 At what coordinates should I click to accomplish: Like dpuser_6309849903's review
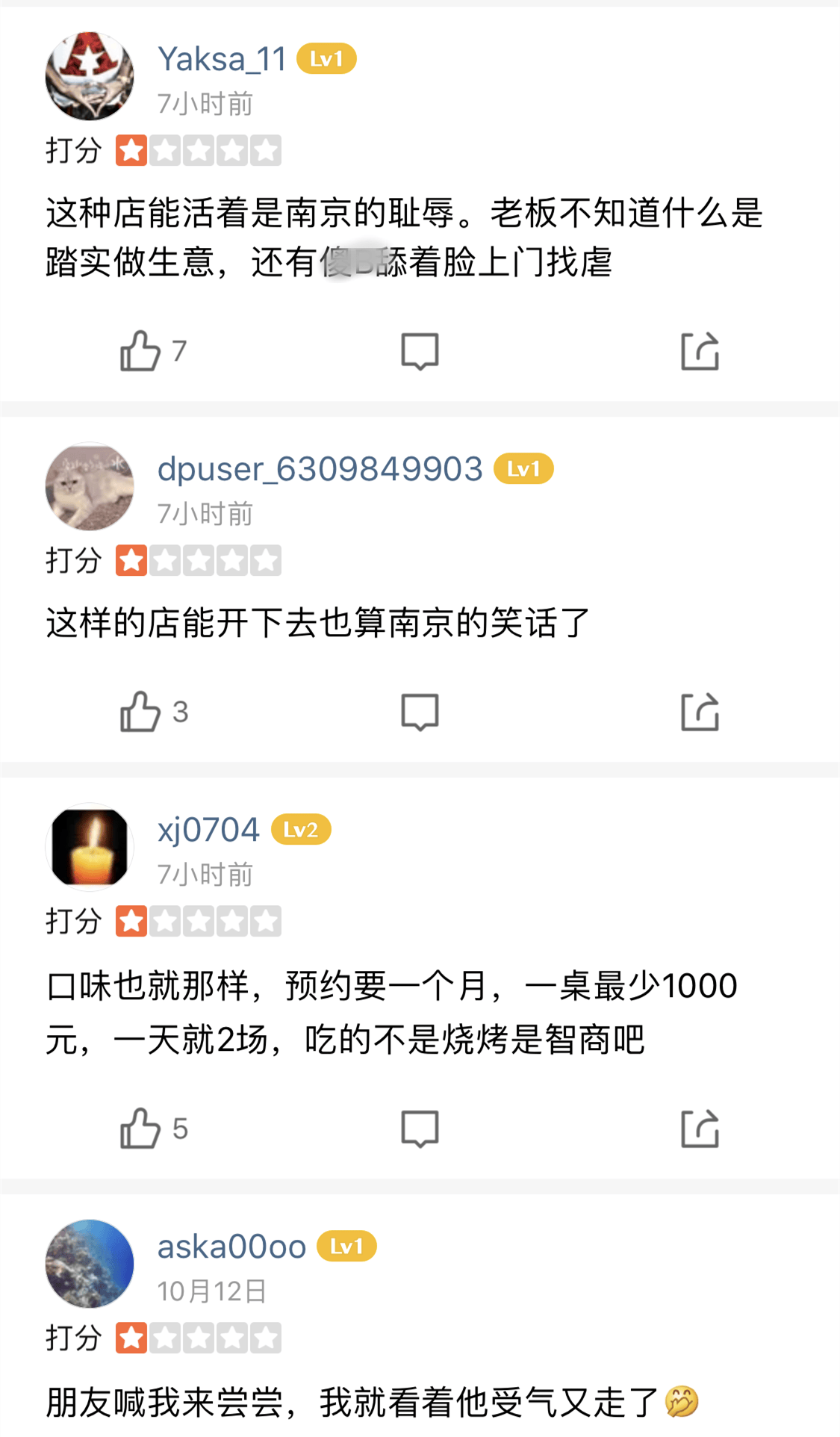pyautogui.click(x=140, y=712)
